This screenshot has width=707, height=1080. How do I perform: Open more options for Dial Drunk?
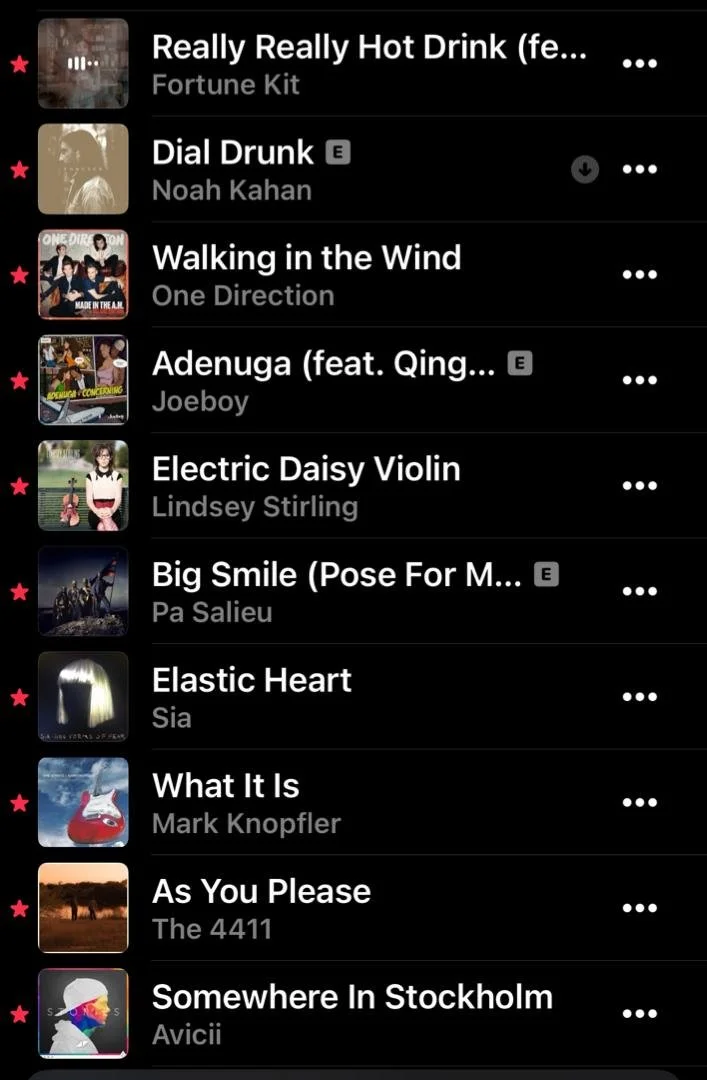[639, 170]
